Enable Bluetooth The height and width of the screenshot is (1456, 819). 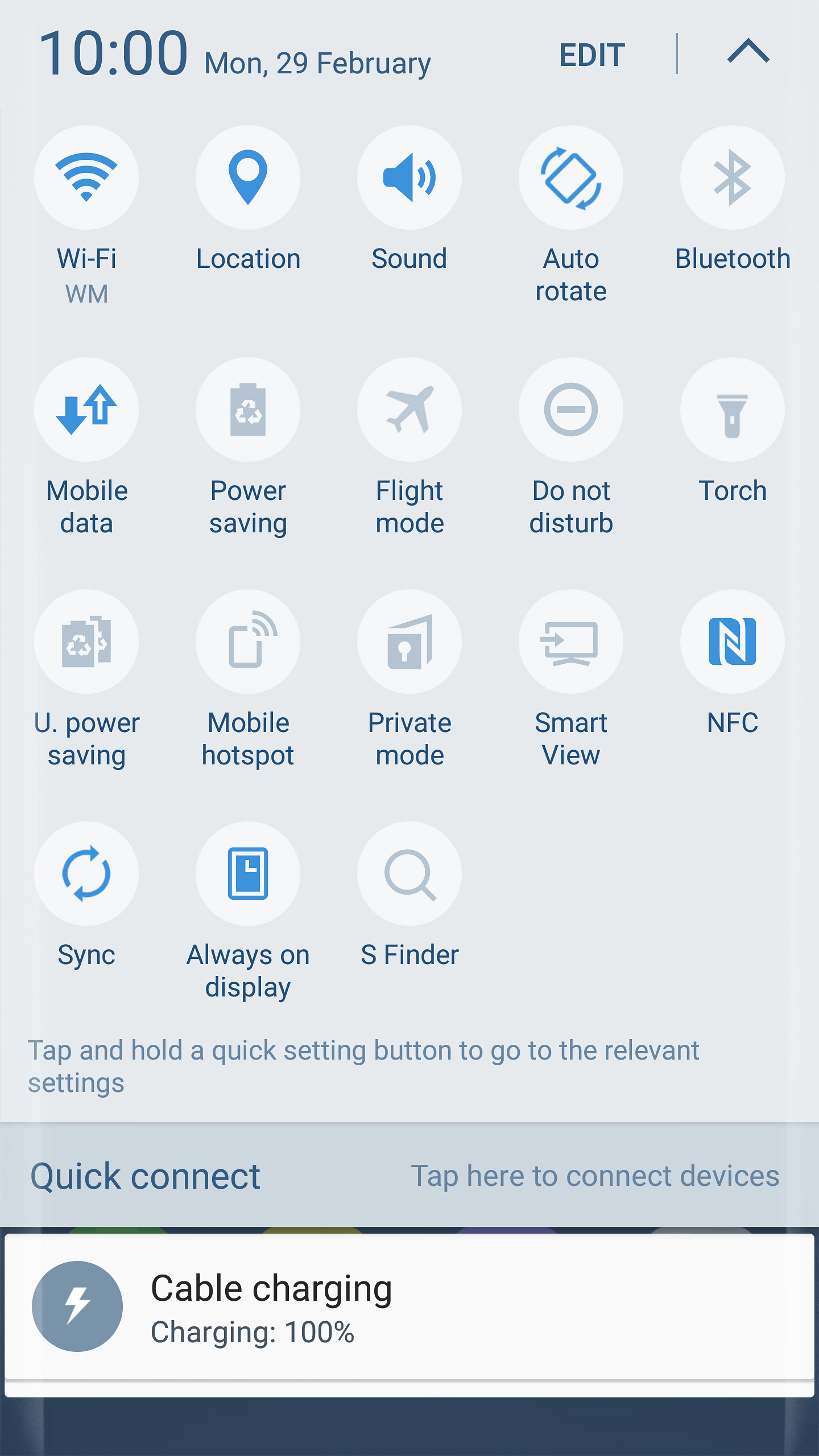click(x=733, y=177)
